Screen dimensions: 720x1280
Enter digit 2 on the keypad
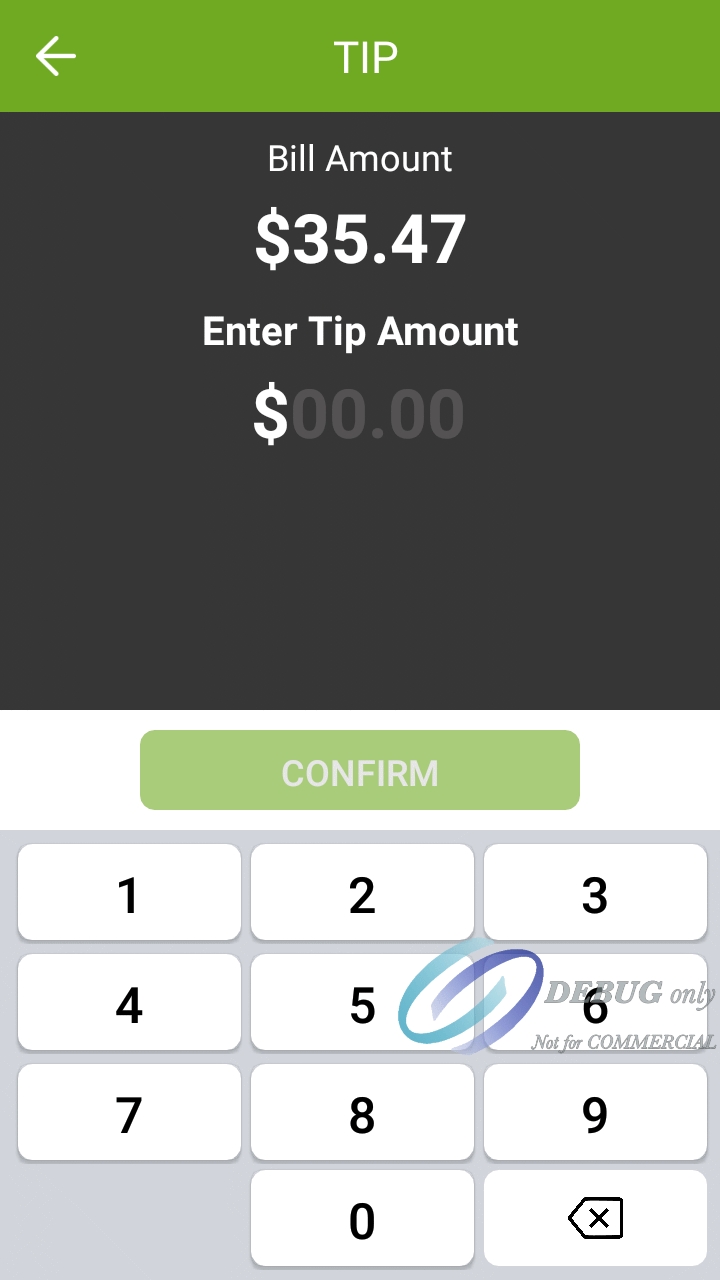362,893
